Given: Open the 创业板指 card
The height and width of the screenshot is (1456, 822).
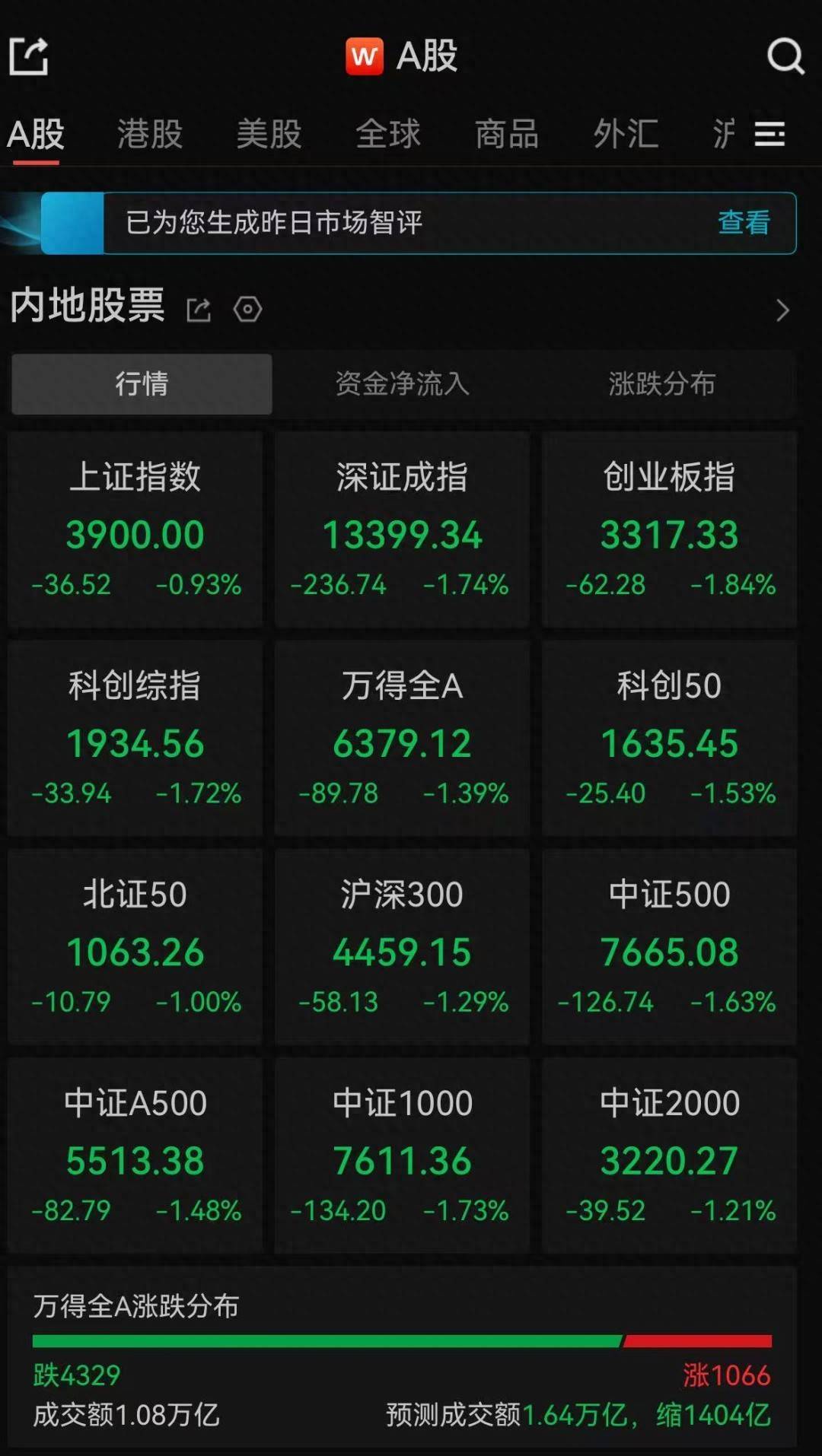Looking at the screenshot, I should 670,529.
